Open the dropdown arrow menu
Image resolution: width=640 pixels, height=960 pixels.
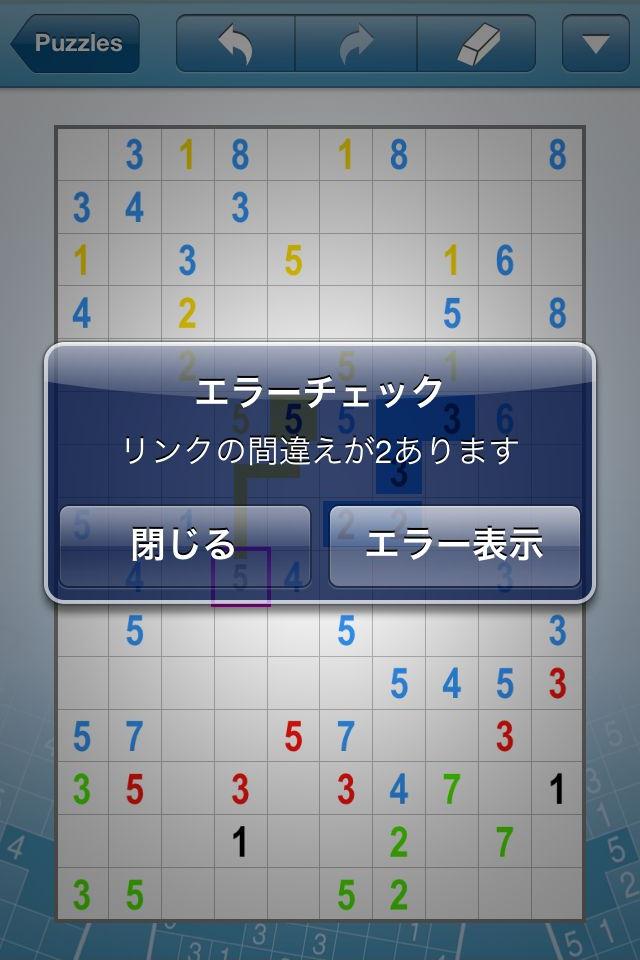(596, 44)
